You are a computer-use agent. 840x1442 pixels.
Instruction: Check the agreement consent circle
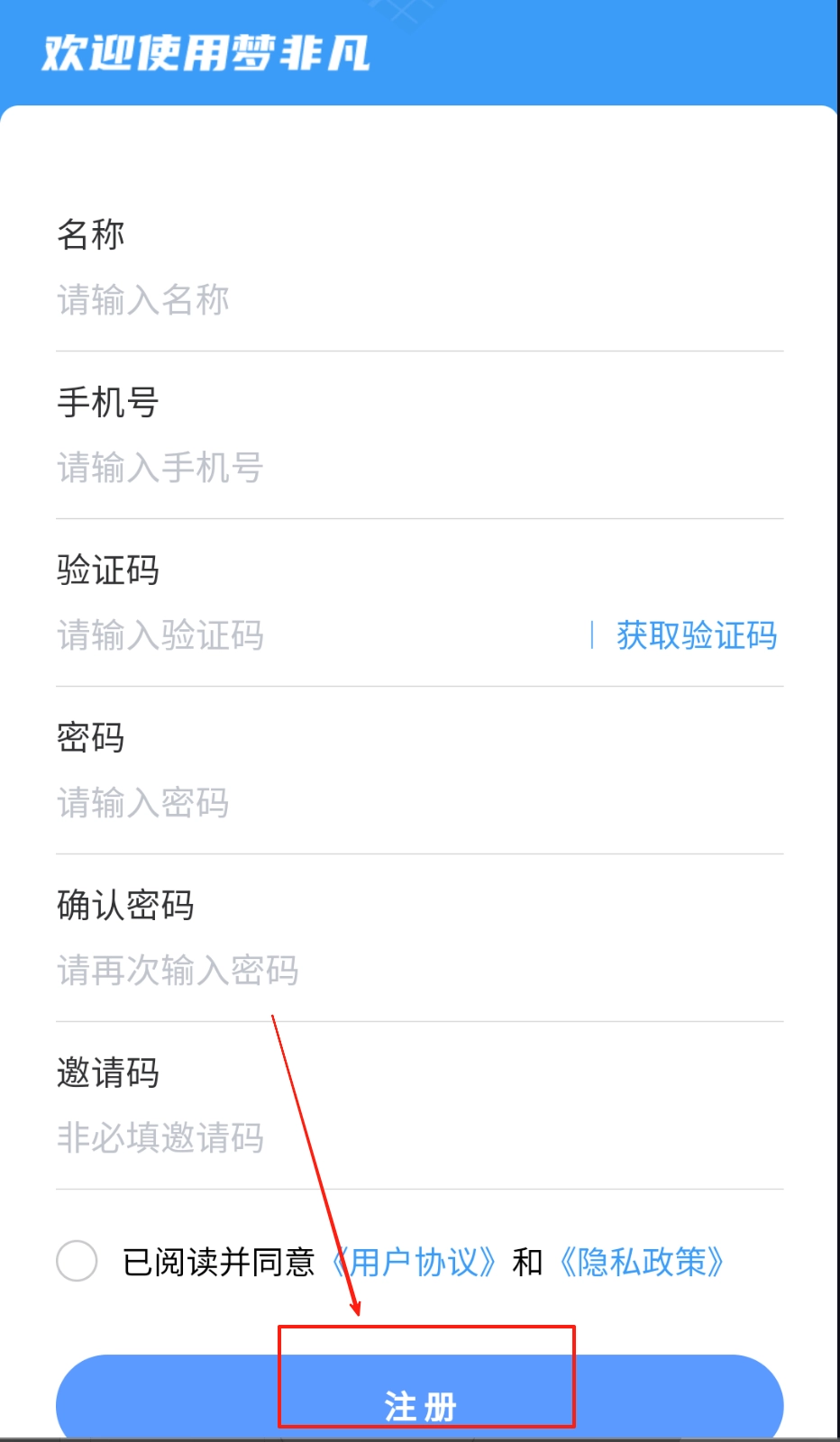78,1263
